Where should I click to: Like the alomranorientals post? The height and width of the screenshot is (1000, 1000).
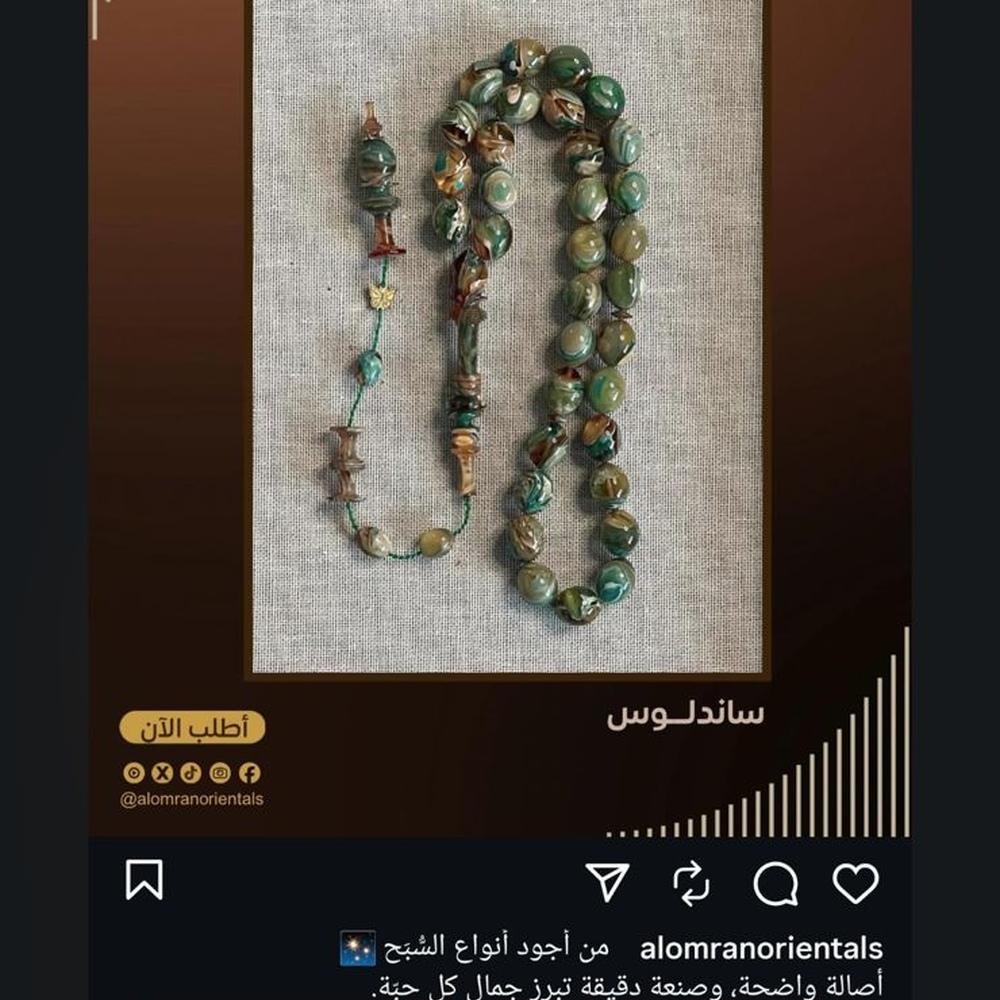click(855, 883)
